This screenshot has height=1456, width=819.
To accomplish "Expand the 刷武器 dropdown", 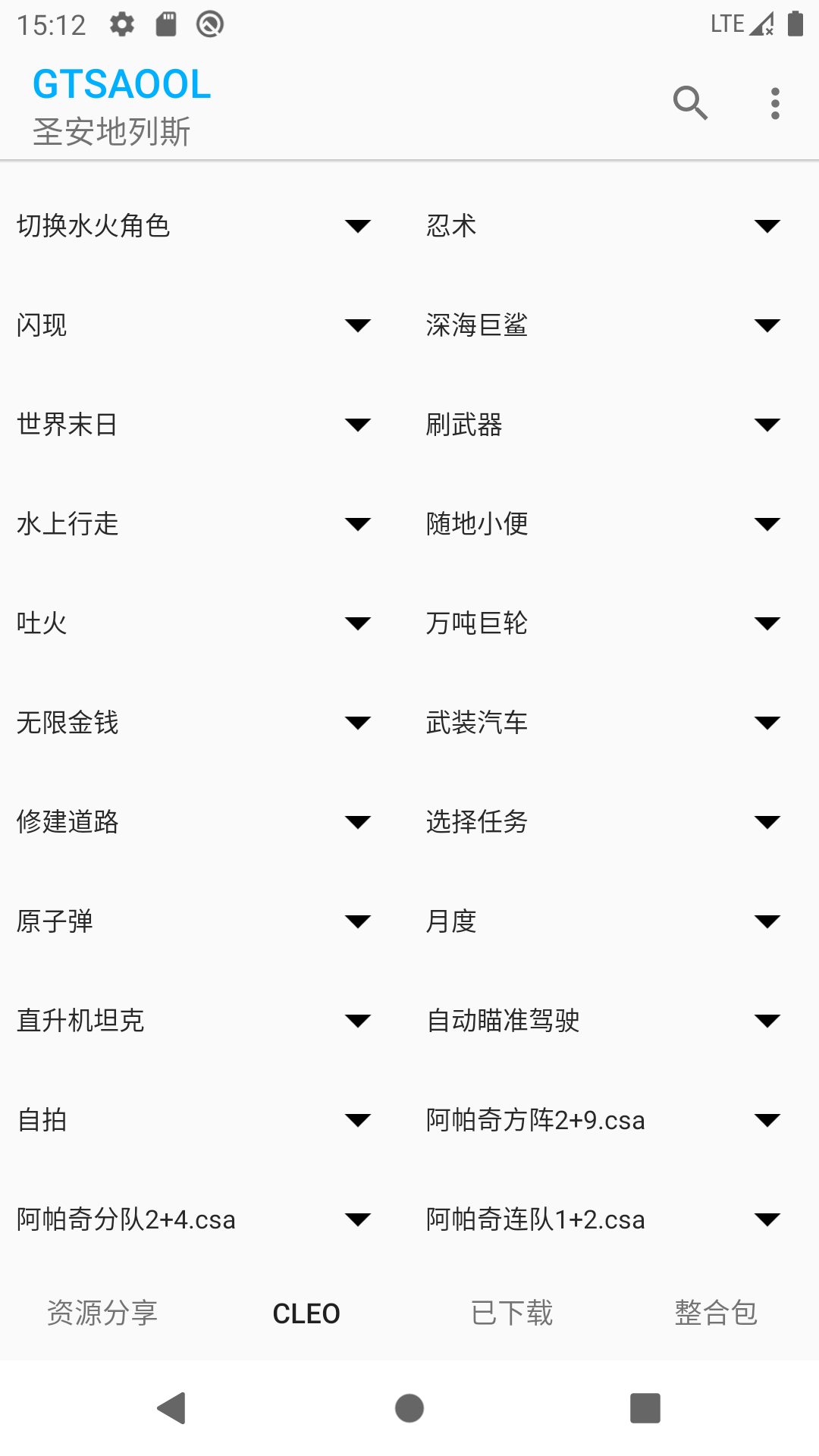I will 767,425.
